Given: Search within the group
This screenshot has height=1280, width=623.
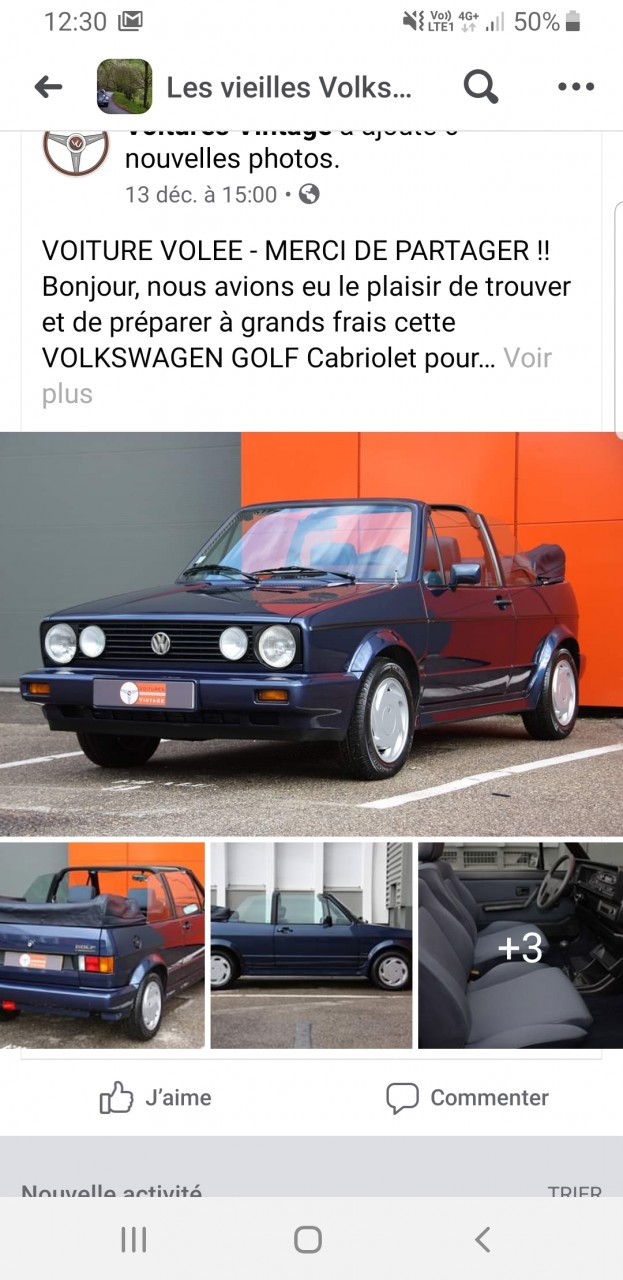Looking at the screenshot, I should point(481,88).
